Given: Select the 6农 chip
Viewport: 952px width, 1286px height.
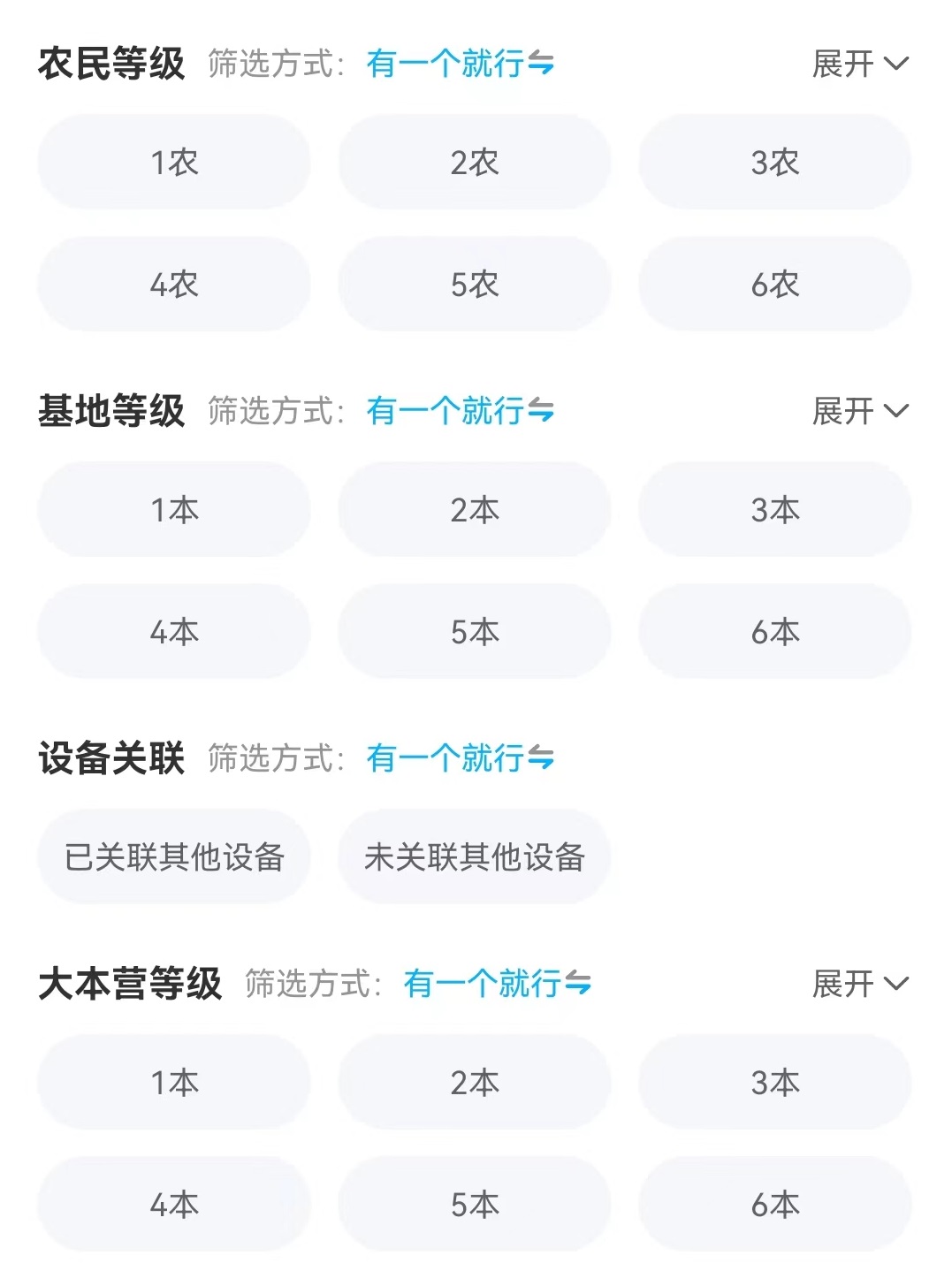Looking at the screenshot, I should pos(774,285).
